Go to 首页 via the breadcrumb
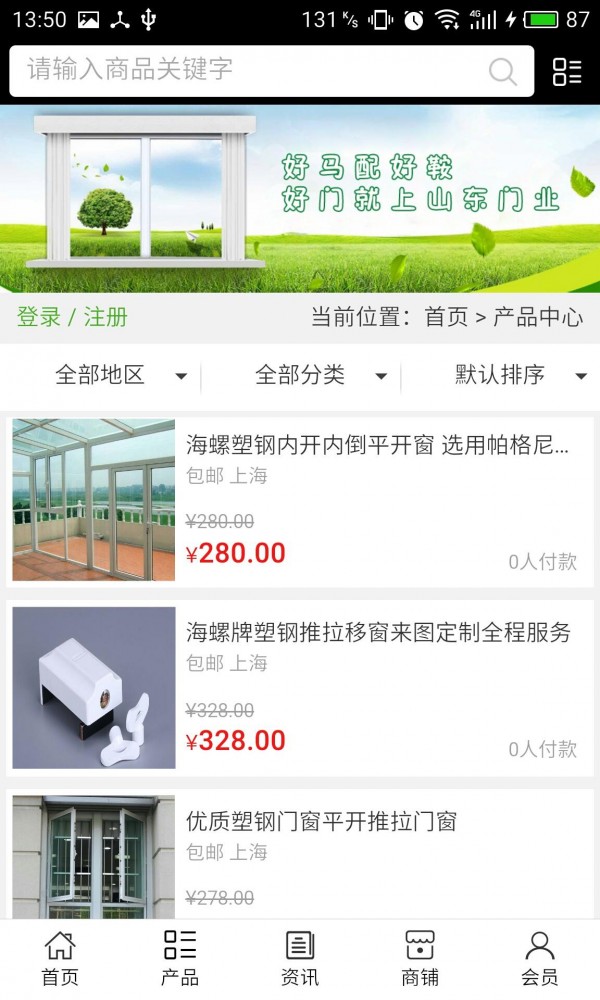The image size is (600, 1000). pyautogui.click(x=446, y=317)
